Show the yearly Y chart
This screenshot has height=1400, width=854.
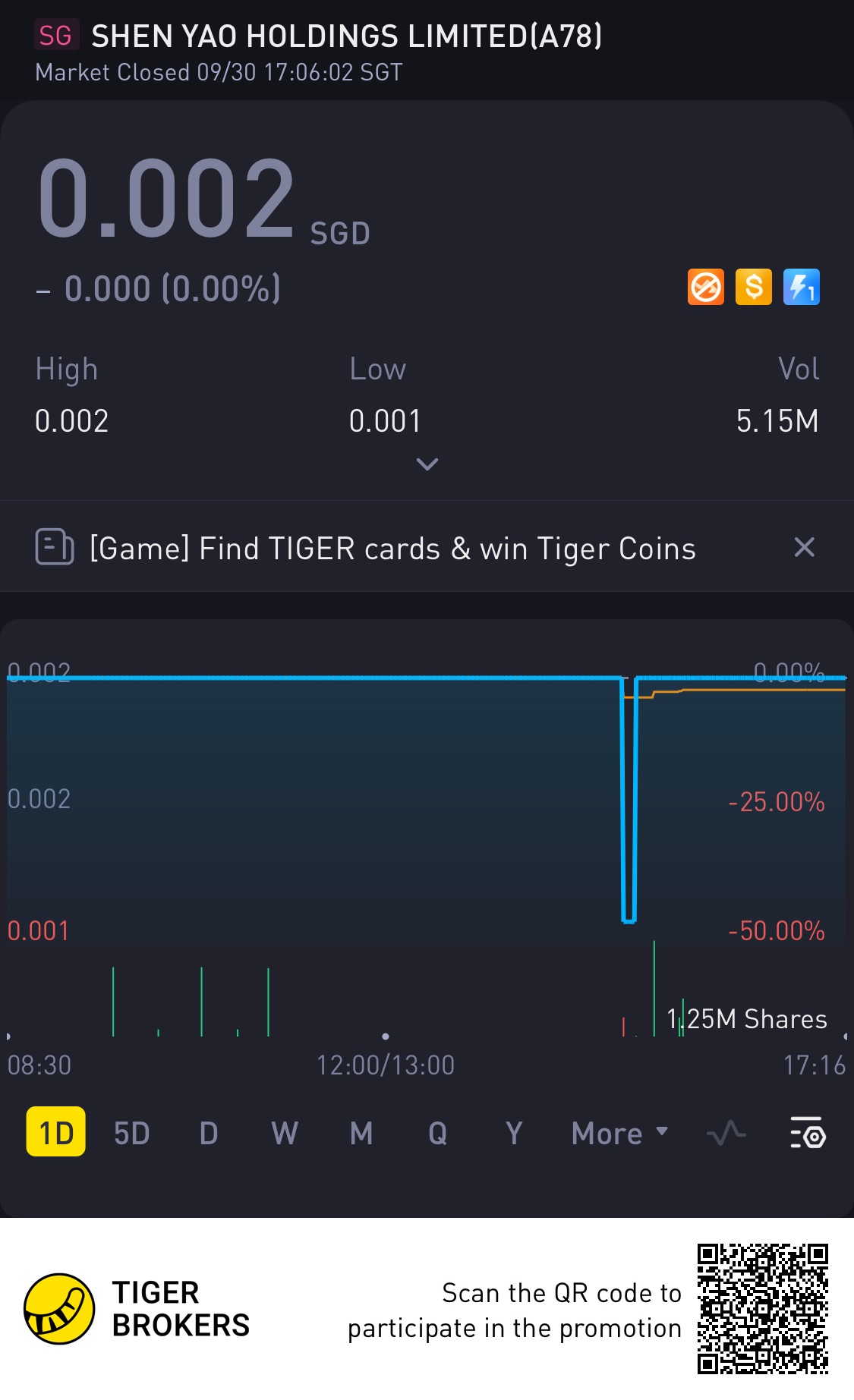(x=514, y=1133)
